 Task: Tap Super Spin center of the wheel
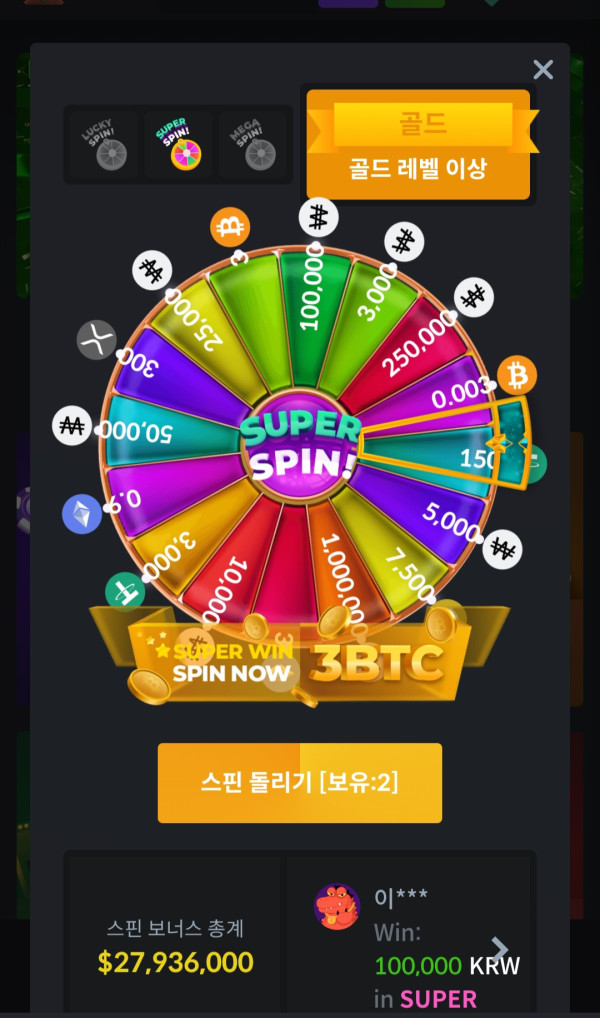(x=301, y=447)
